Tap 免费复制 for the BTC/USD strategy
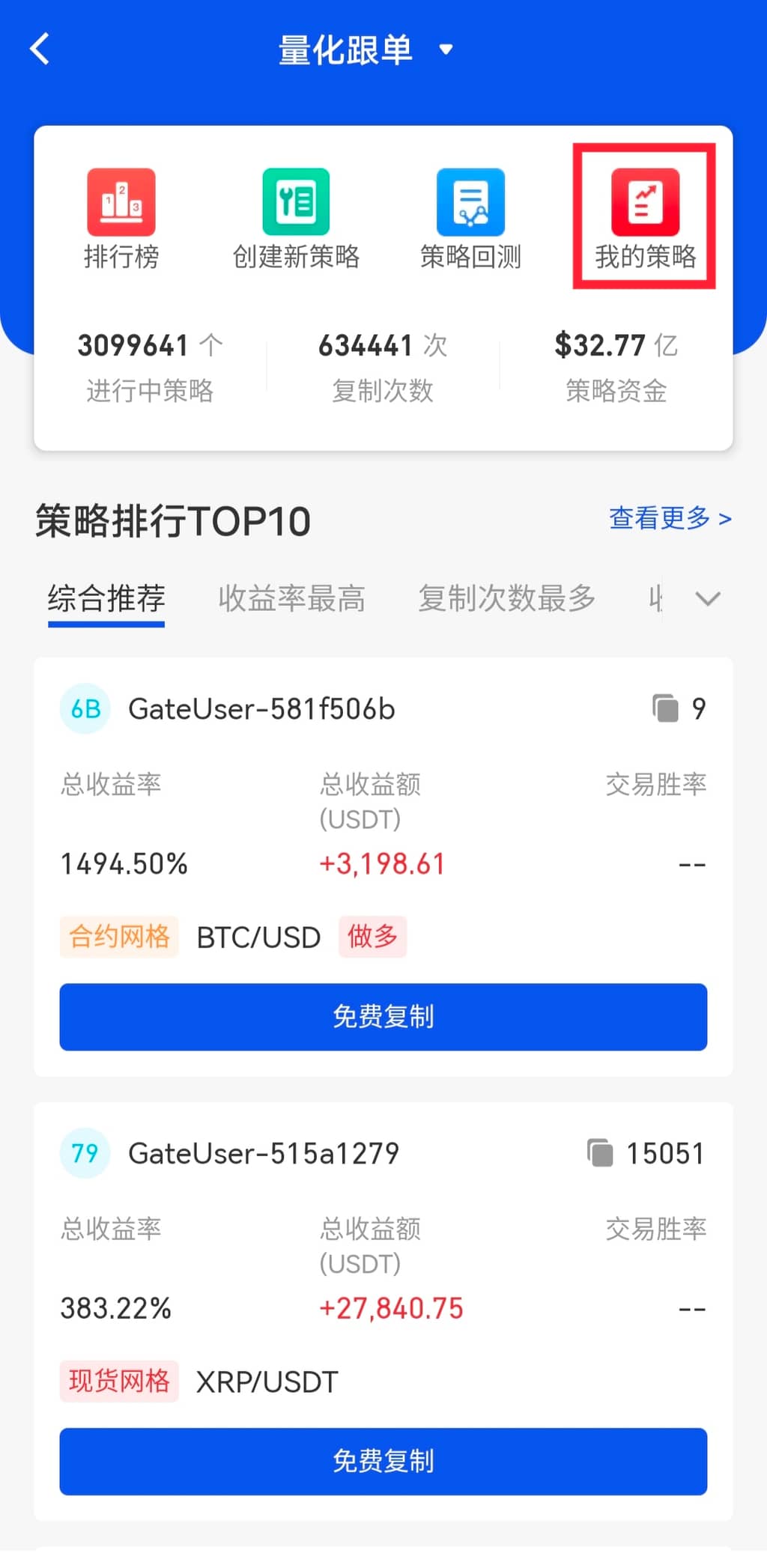 (383, 1017)
